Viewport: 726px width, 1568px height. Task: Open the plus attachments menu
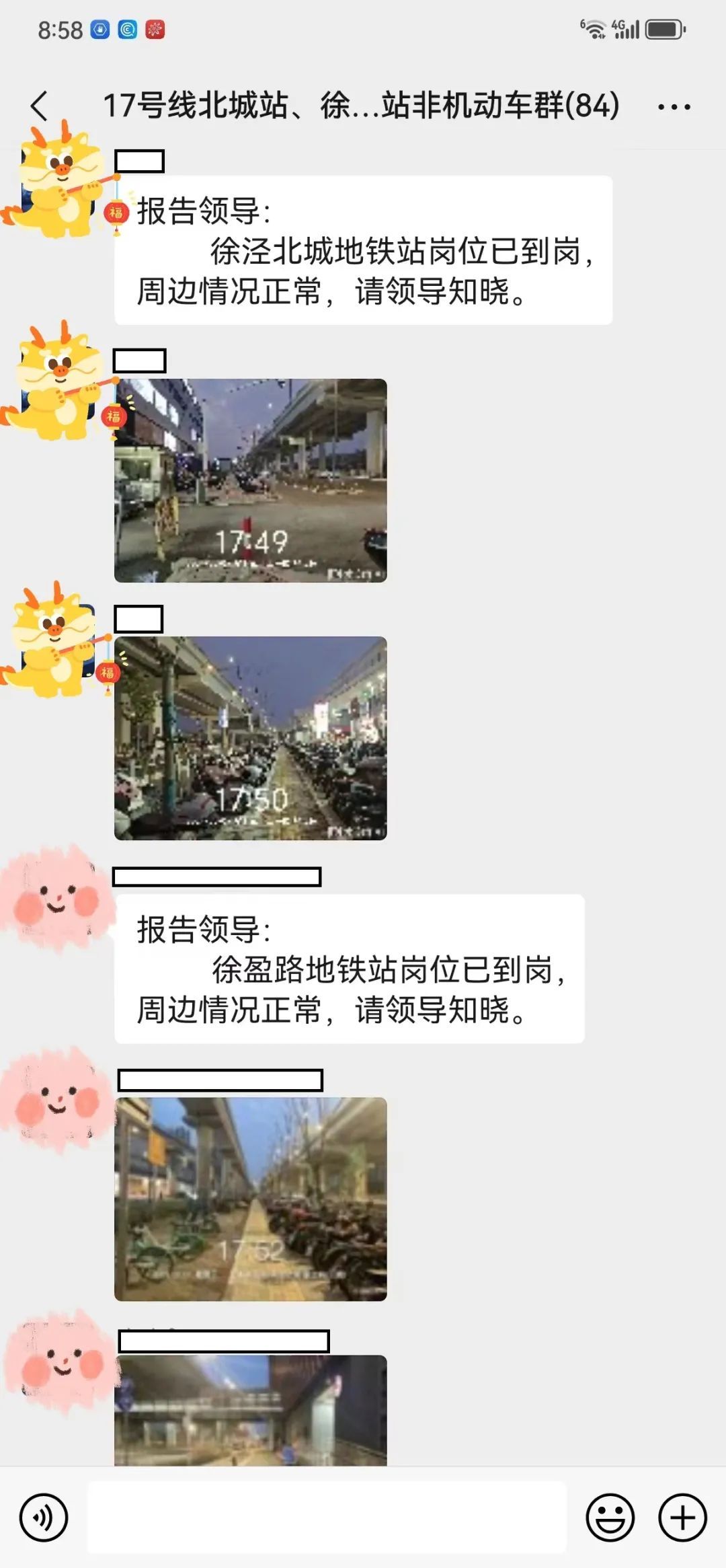pyautogui.click(x=682, y=1518)
